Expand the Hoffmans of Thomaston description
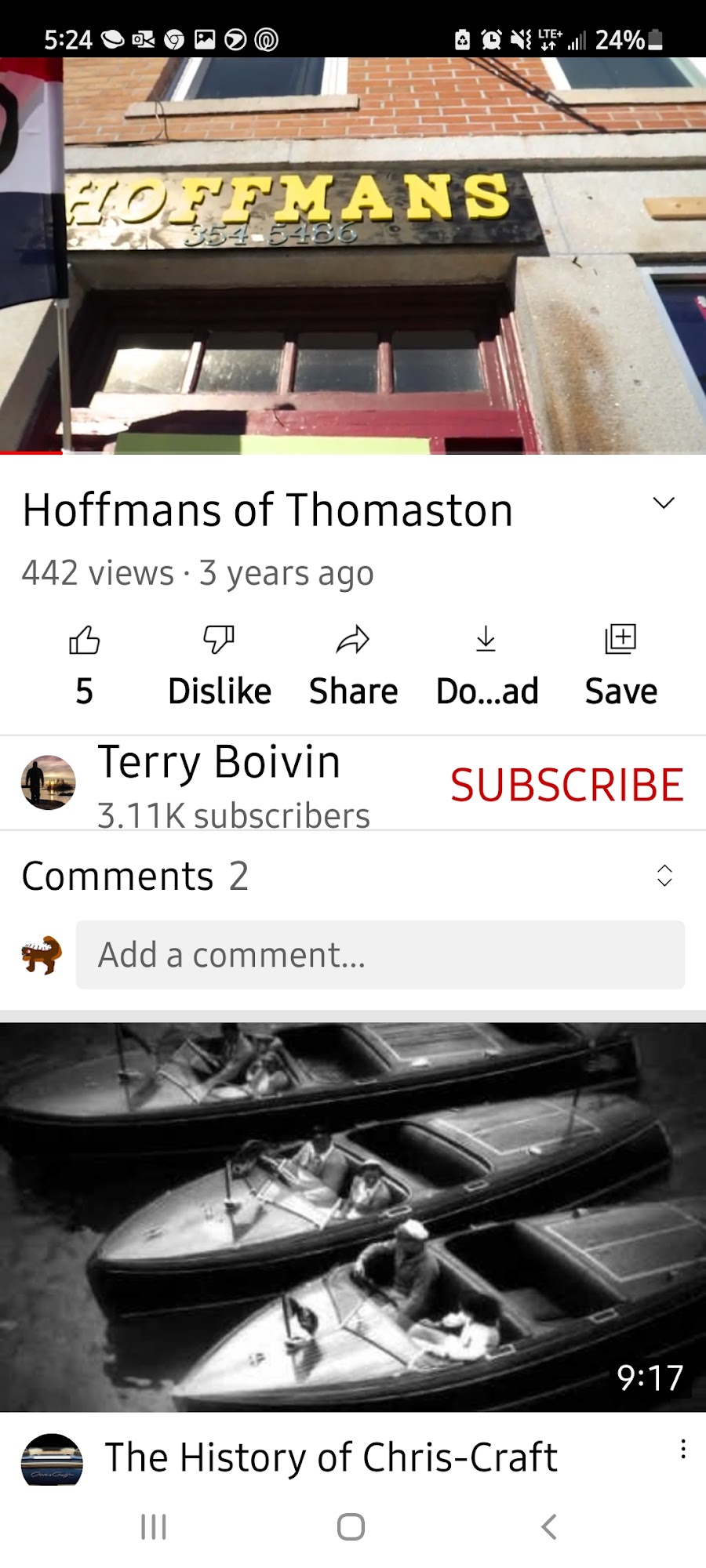 [664, 503]
